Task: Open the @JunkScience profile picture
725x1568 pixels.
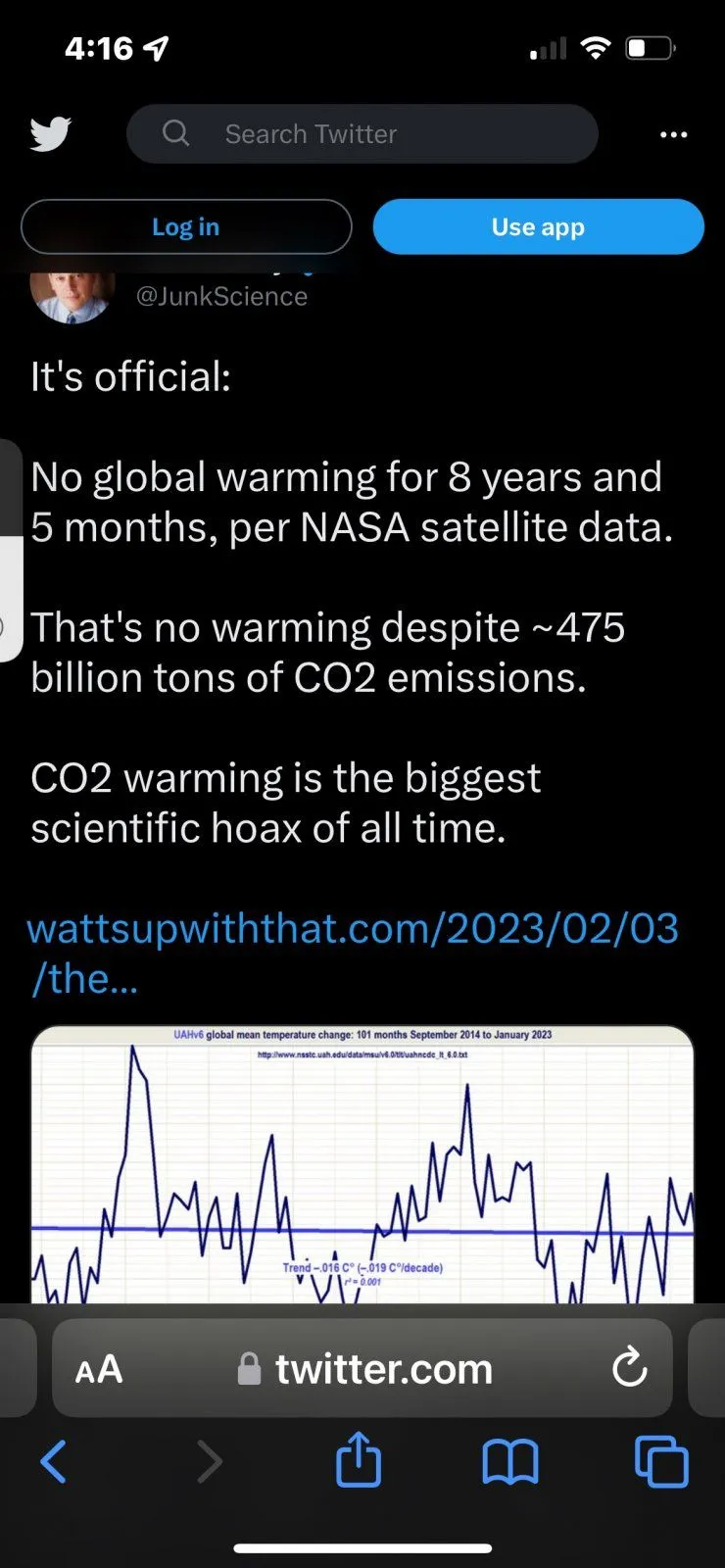Action: [72, 296]
